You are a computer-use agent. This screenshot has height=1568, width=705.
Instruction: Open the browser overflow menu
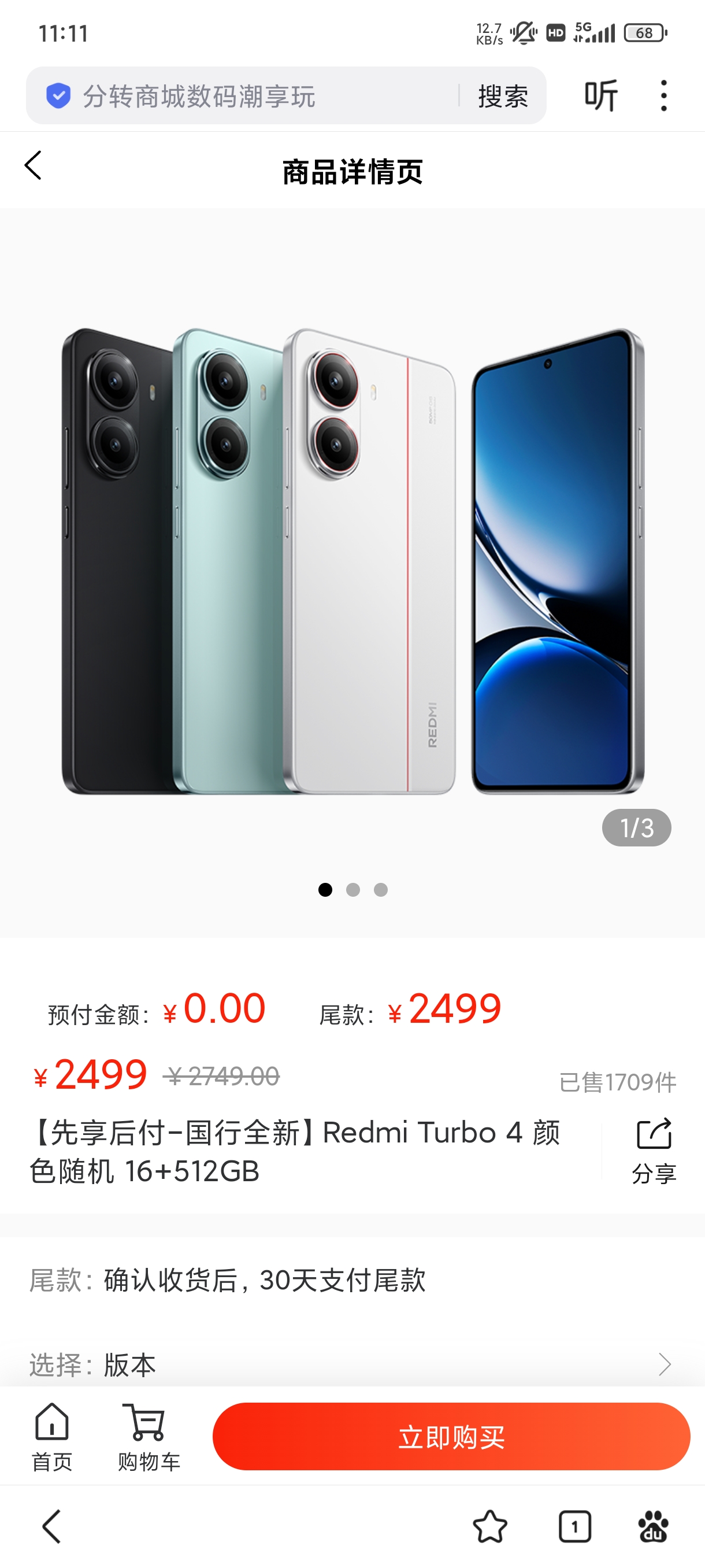point(663,95)
